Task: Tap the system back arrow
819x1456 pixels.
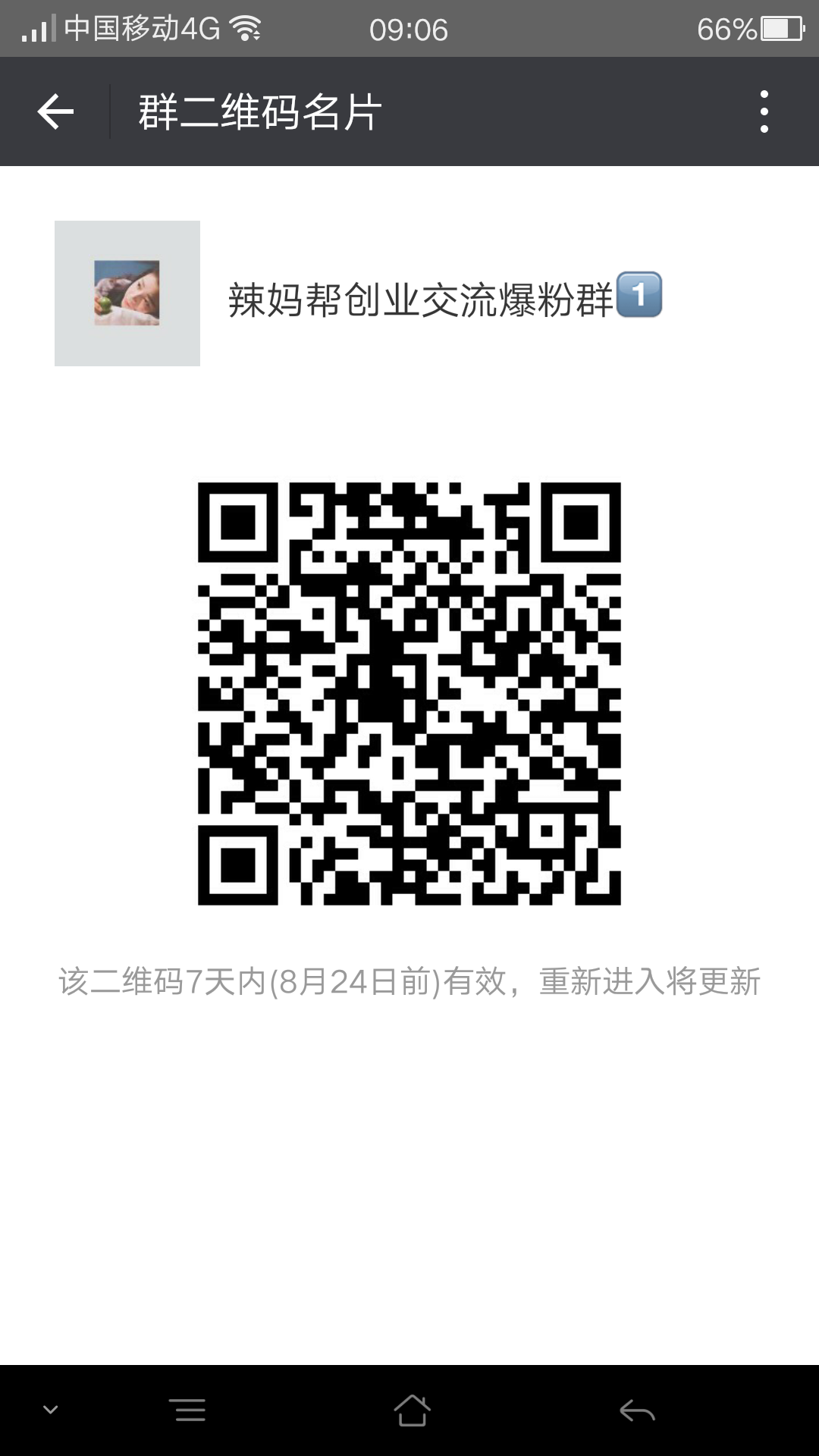Action: (x=636, y=1410)
